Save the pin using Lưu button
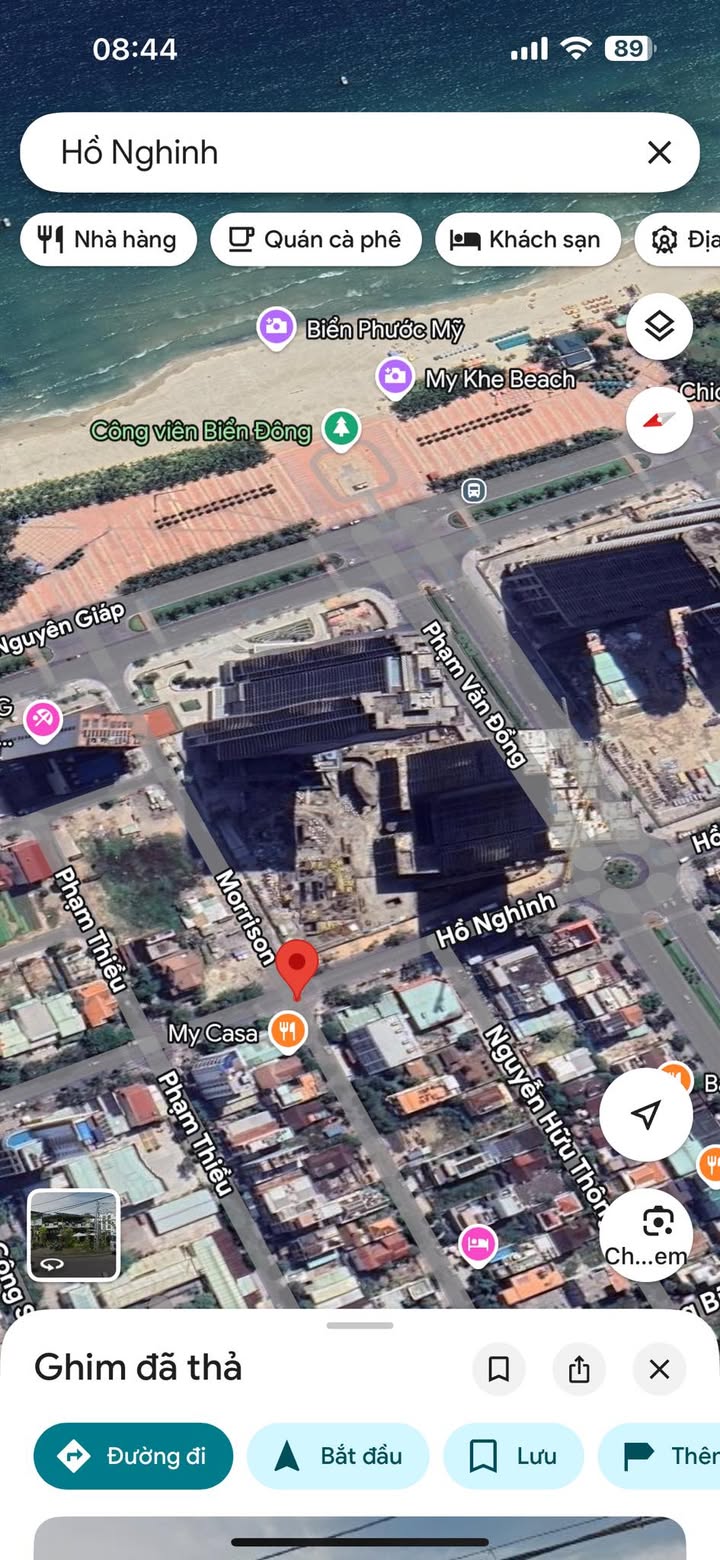Screen dimensions: 720x1560 513,1455
